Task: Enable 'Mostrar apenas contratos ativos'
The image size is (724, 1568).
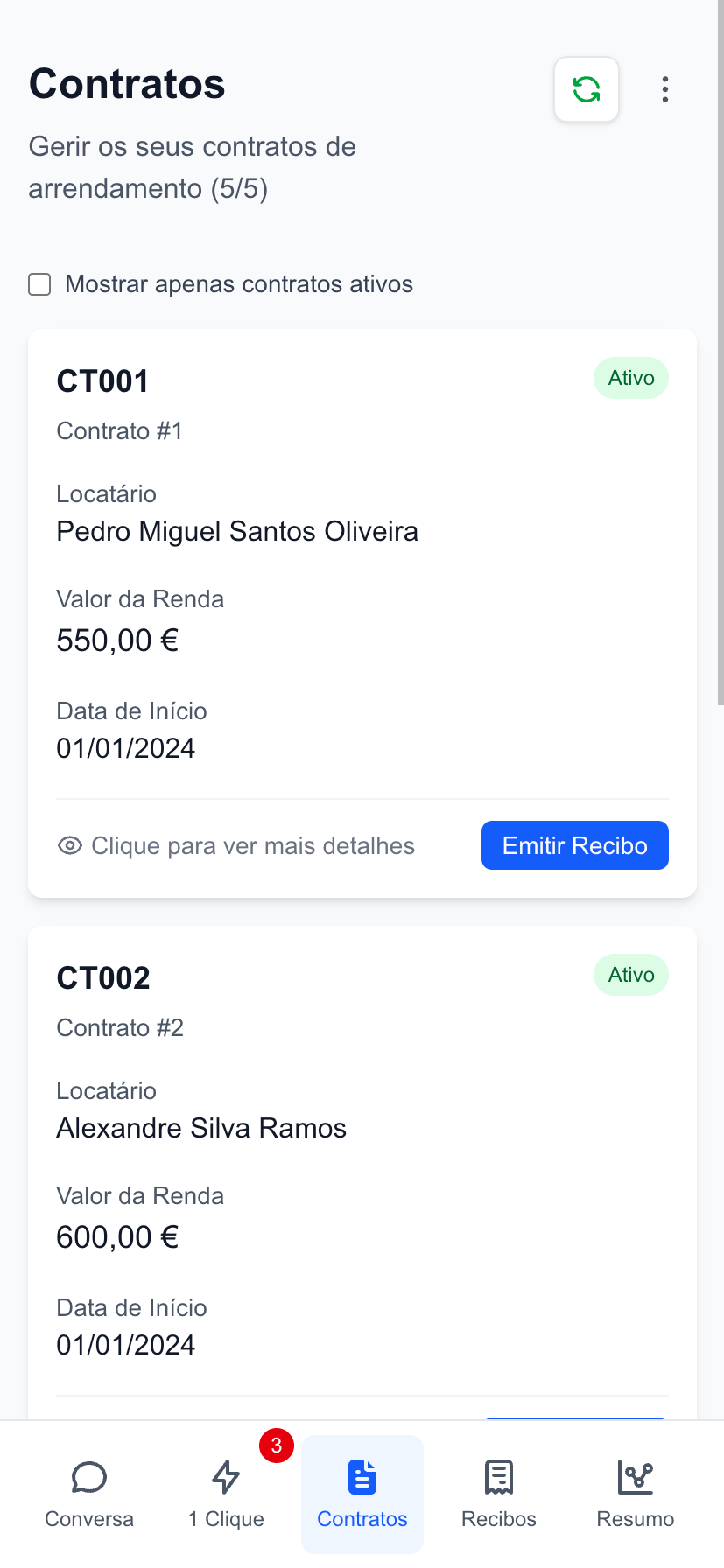Action: [39, 284]
